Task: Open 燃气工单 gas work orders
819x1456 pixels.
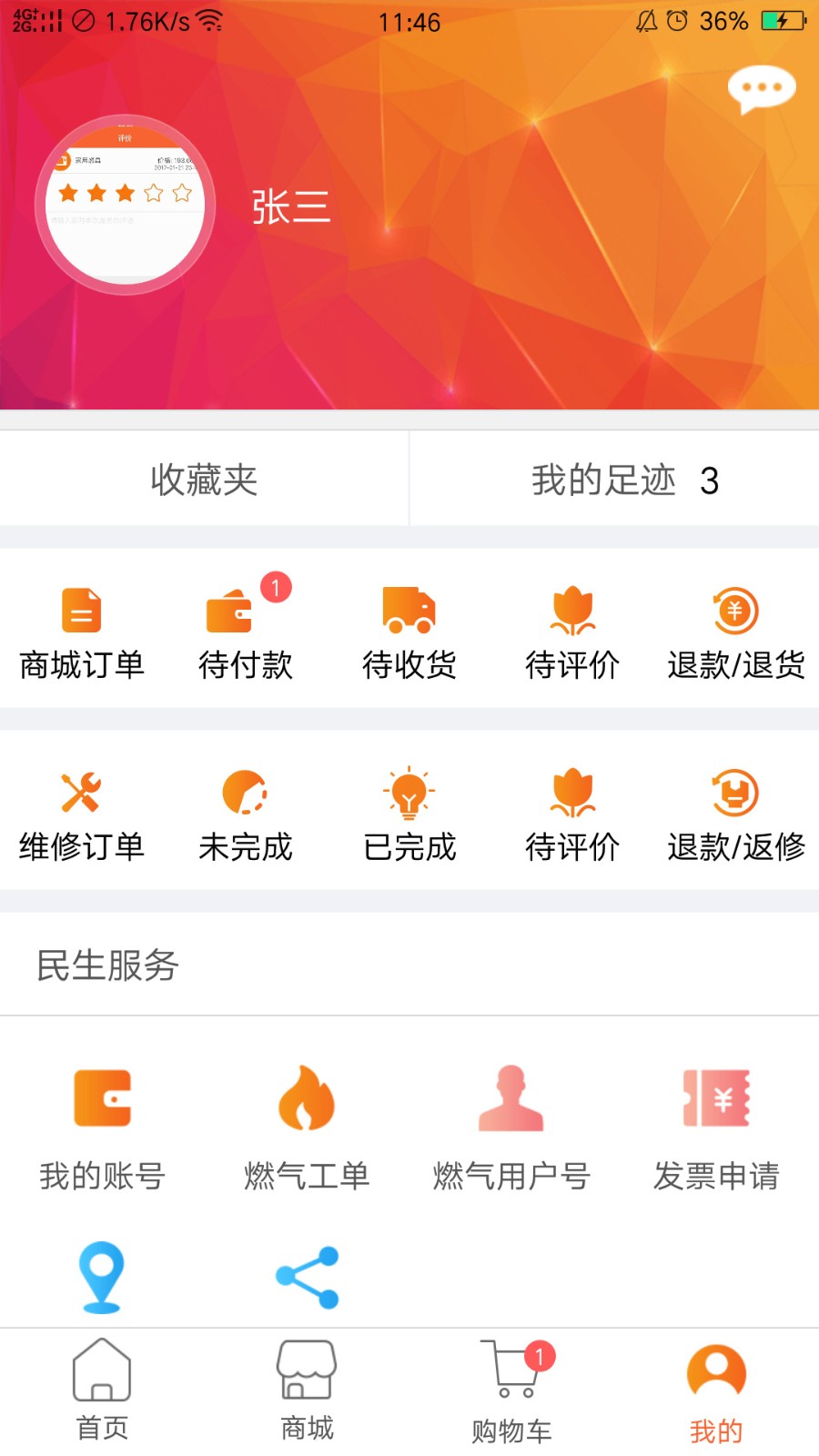Action: pyautogui.click(x=307, y=1128)
